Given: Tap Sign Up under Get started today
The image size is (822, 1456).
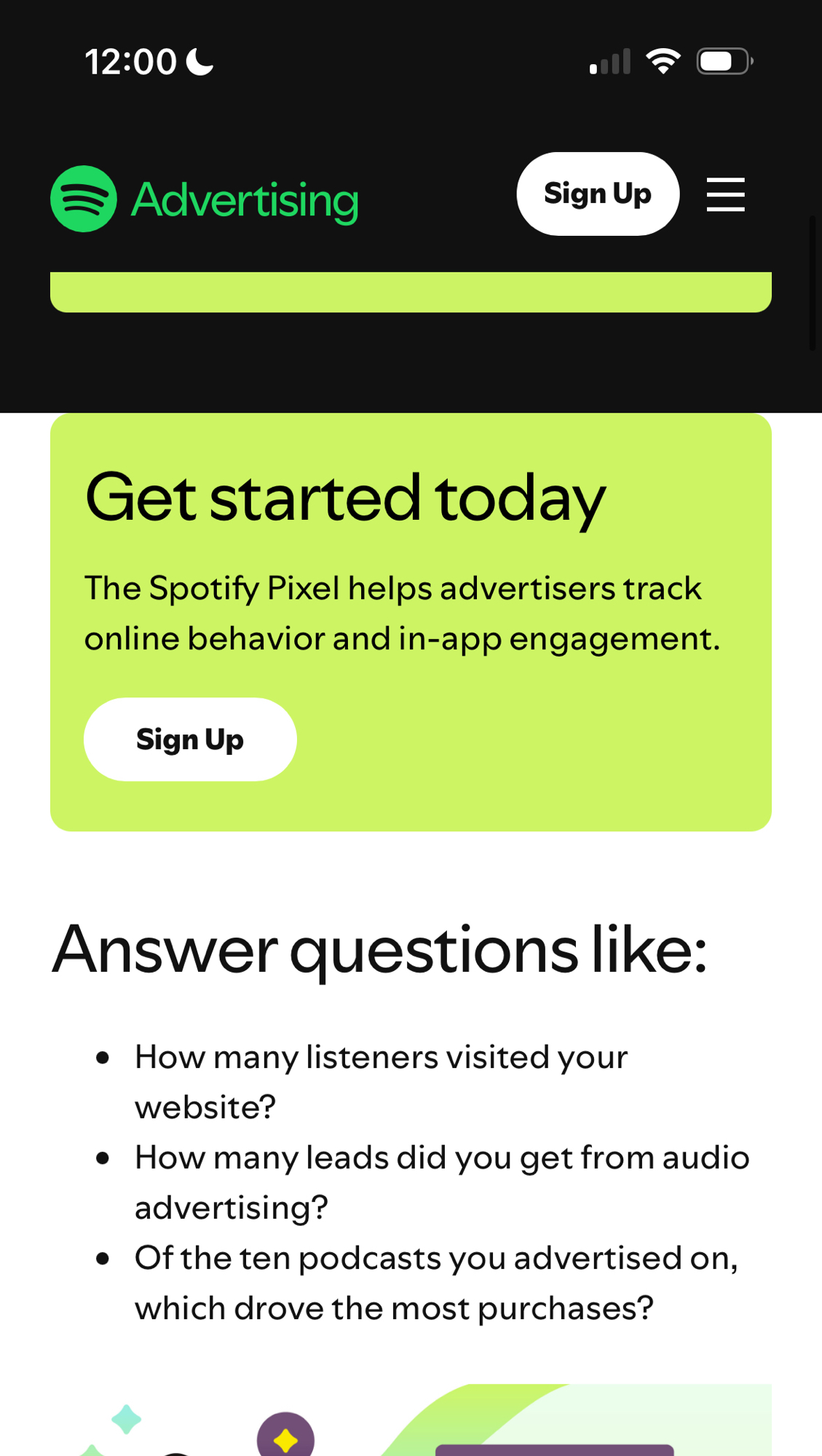Looking at the screenshot, I should (x=190, y=739).
